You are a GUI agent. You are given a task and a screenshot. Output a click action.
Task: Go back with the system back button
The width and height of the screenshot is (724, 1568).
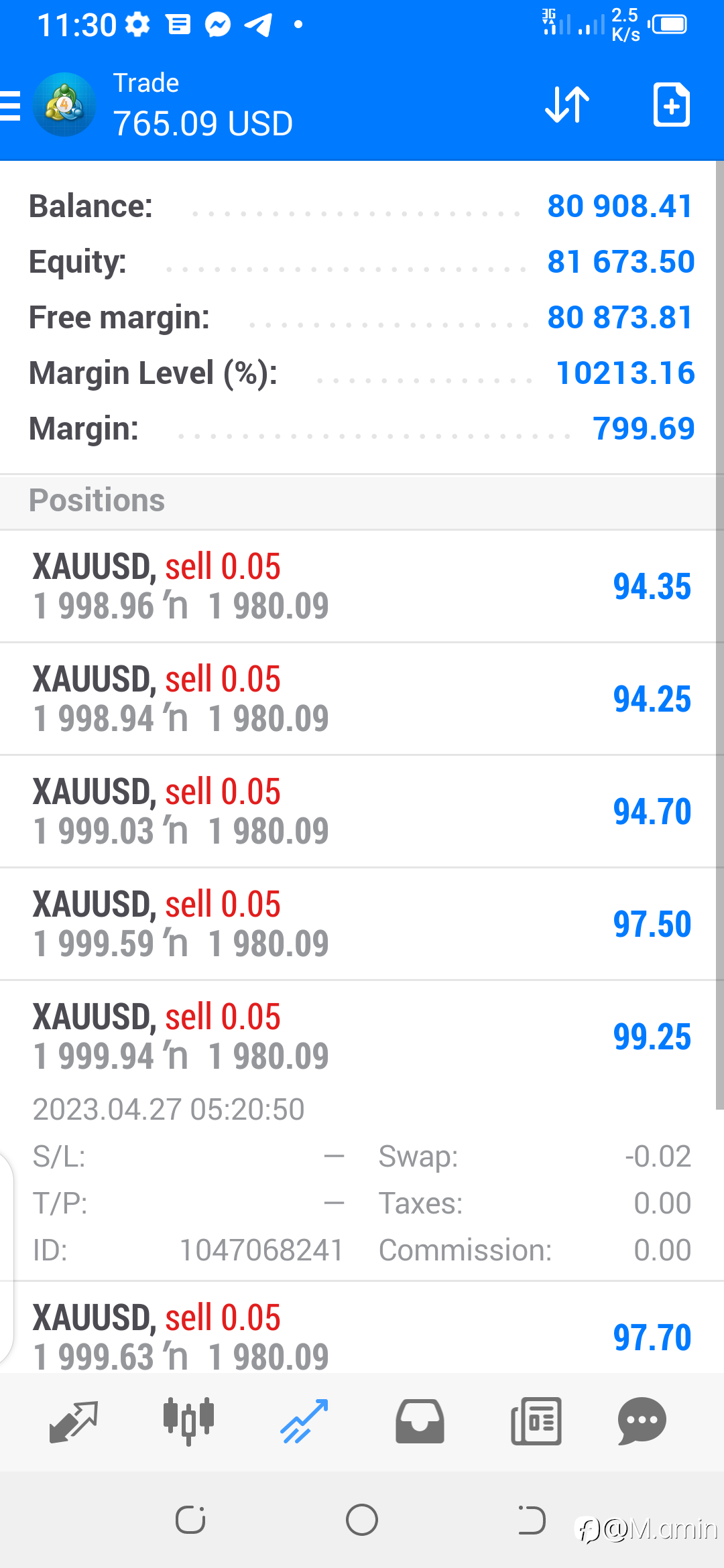[532, 1520]
